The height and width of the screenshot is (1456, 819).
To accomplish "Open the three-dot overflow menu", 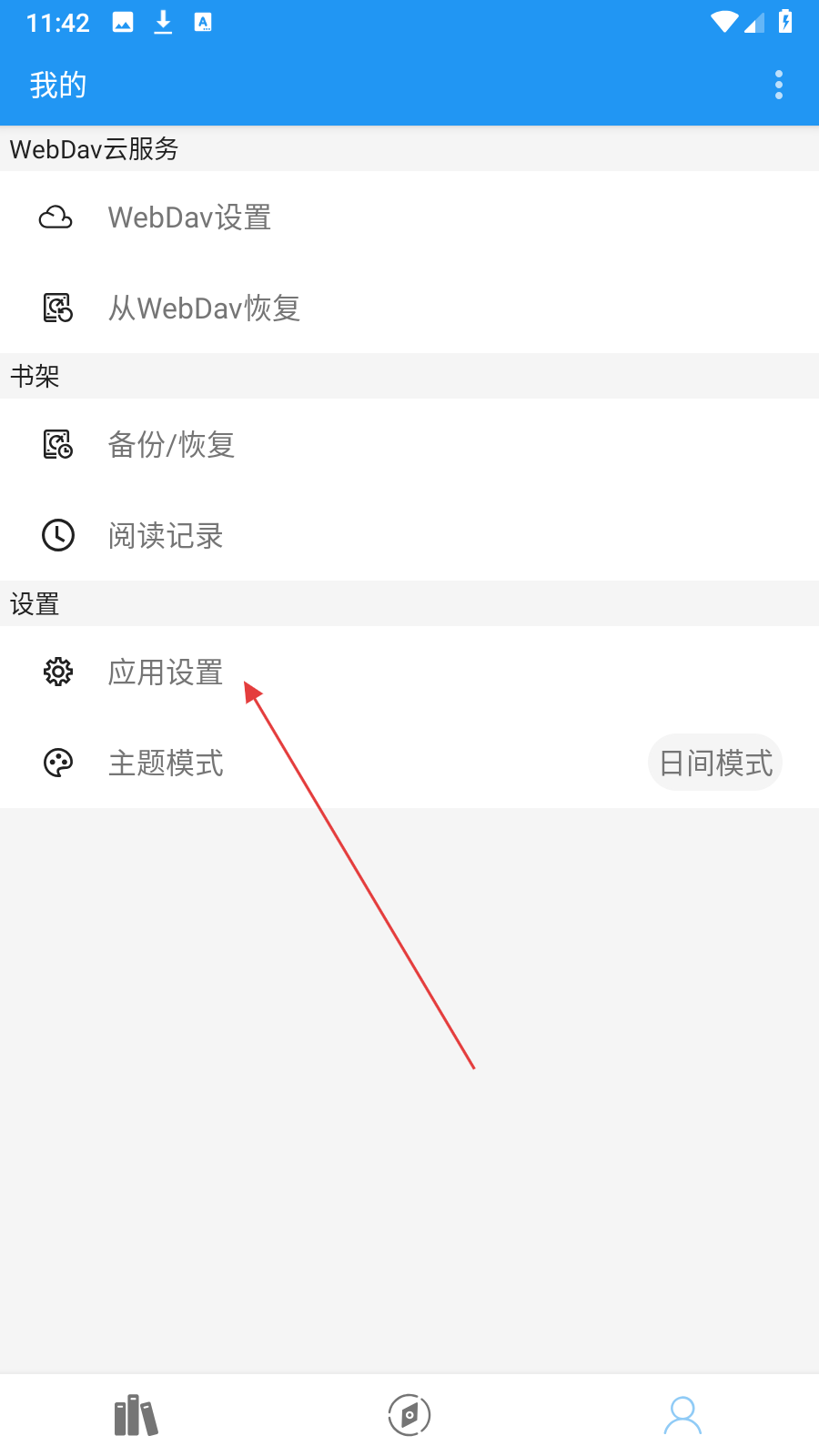I will 779,85.
